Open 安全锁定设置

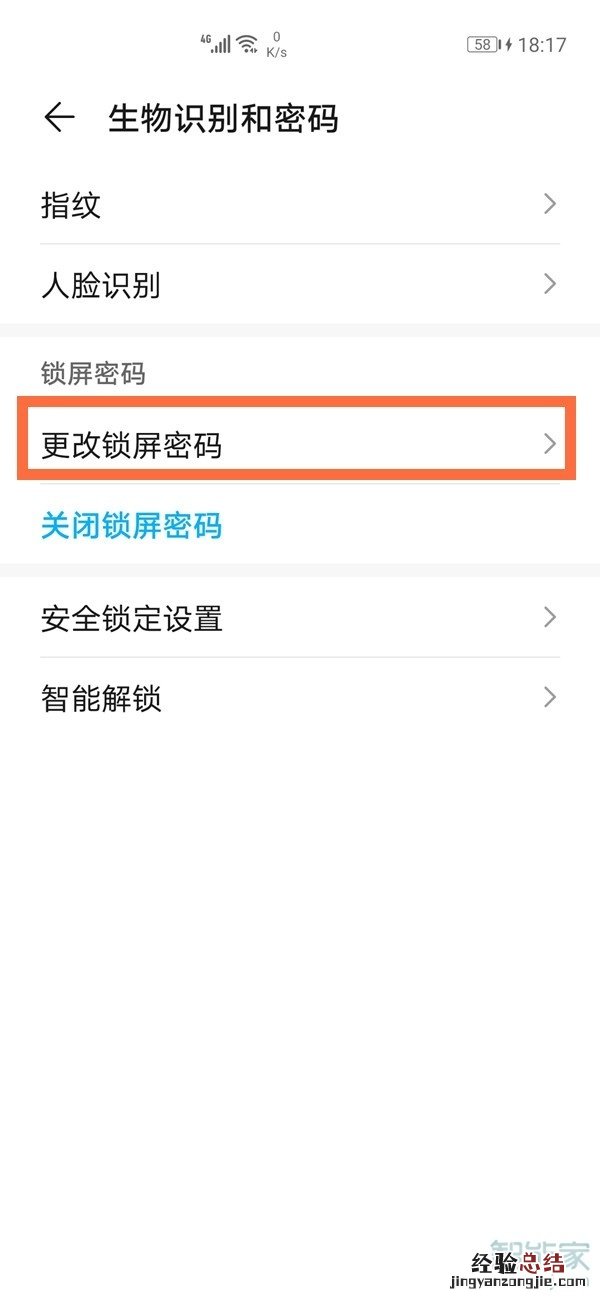300,618
